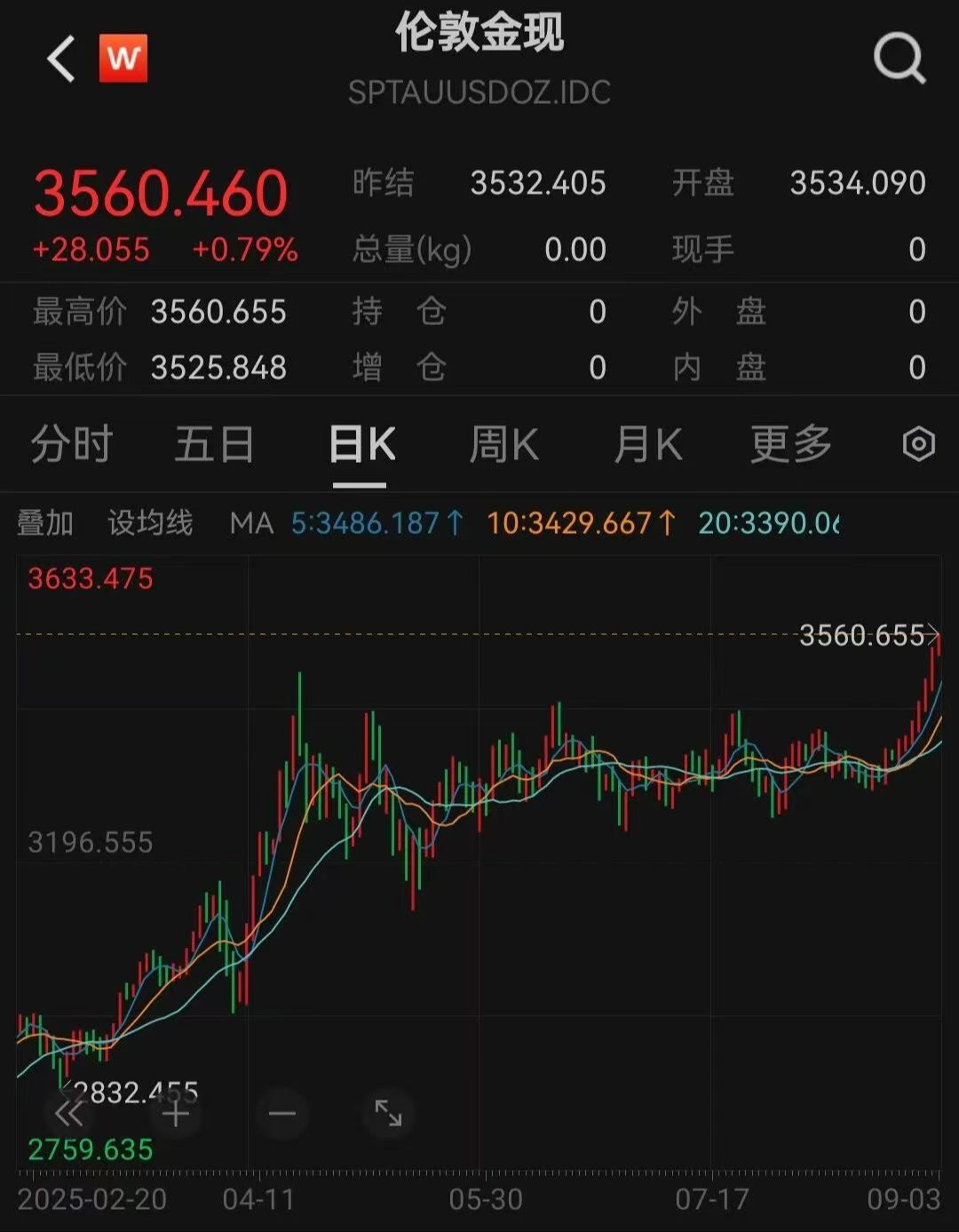Go back using the top-left arrow
Viewport: 959px width, 1232px height.
(x=60, y=60)
